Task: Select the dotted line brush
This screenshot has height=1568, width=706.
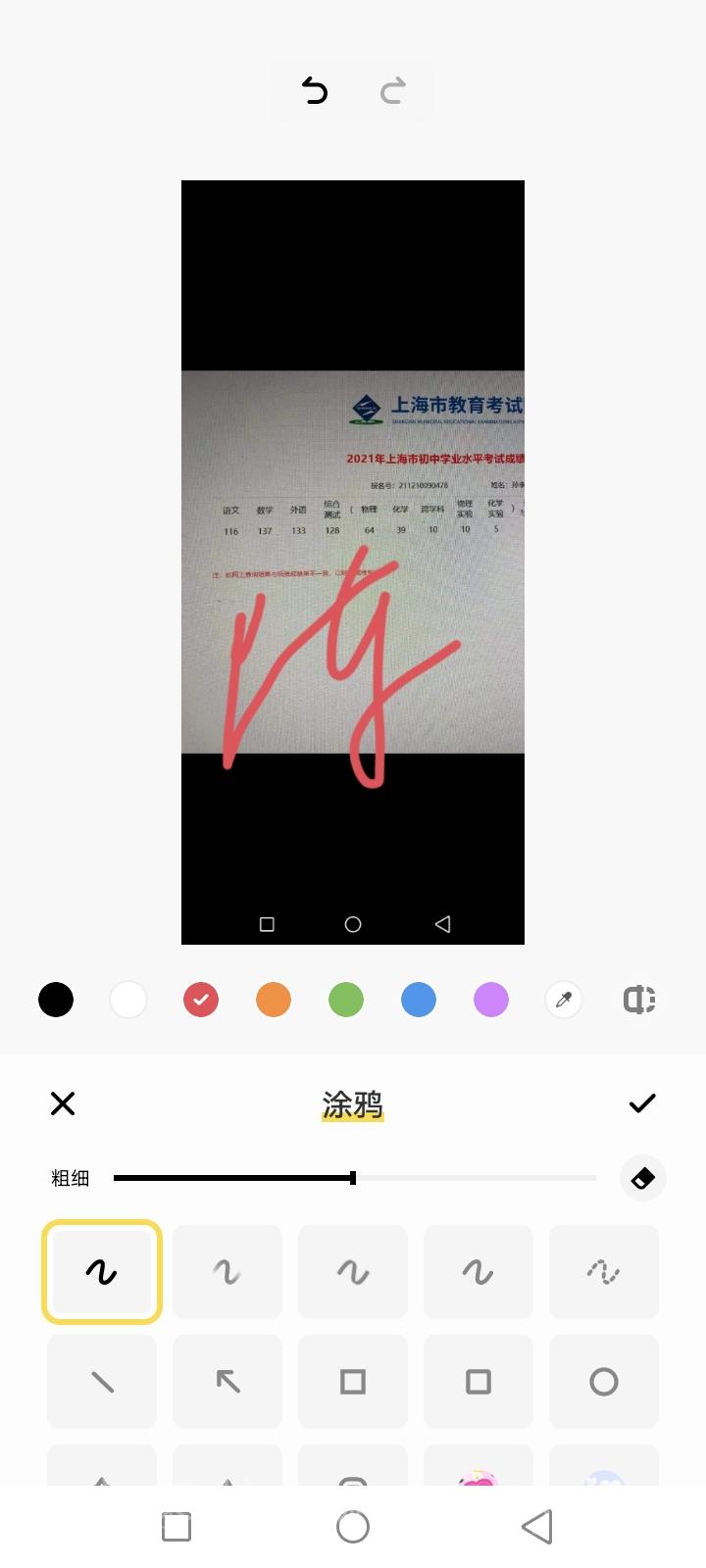Action: click(604, 1272)
